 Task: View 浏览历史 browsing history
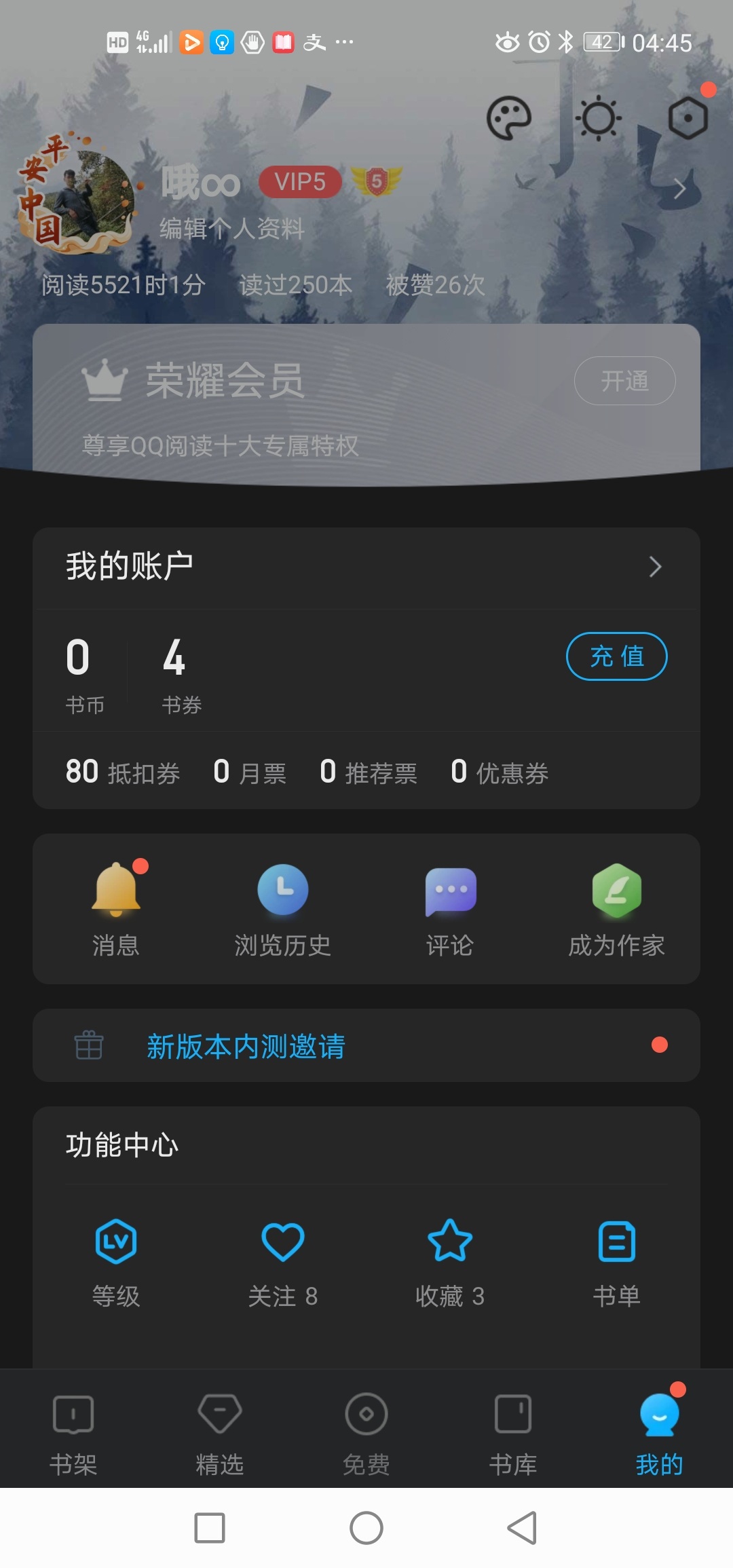(x=283, y=908)
